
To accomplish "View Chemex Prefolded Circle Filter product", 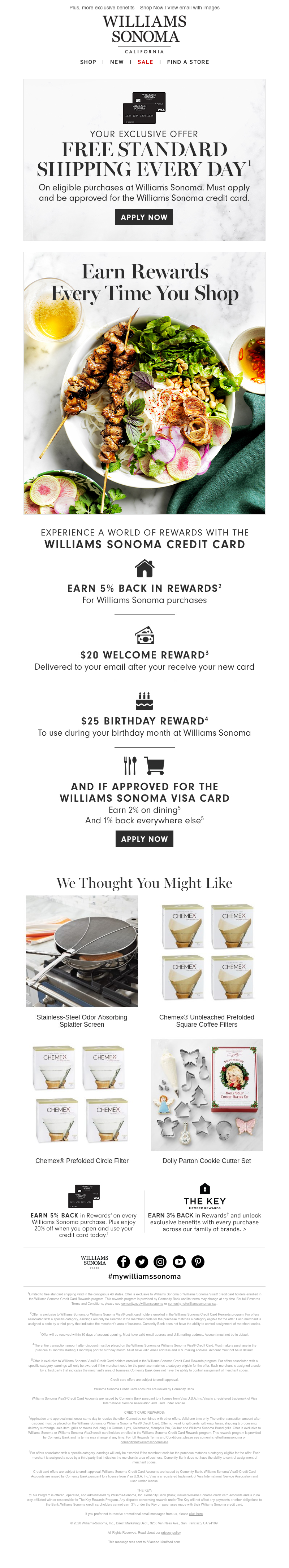I will pyautogui.click(x=82, y=1102).
